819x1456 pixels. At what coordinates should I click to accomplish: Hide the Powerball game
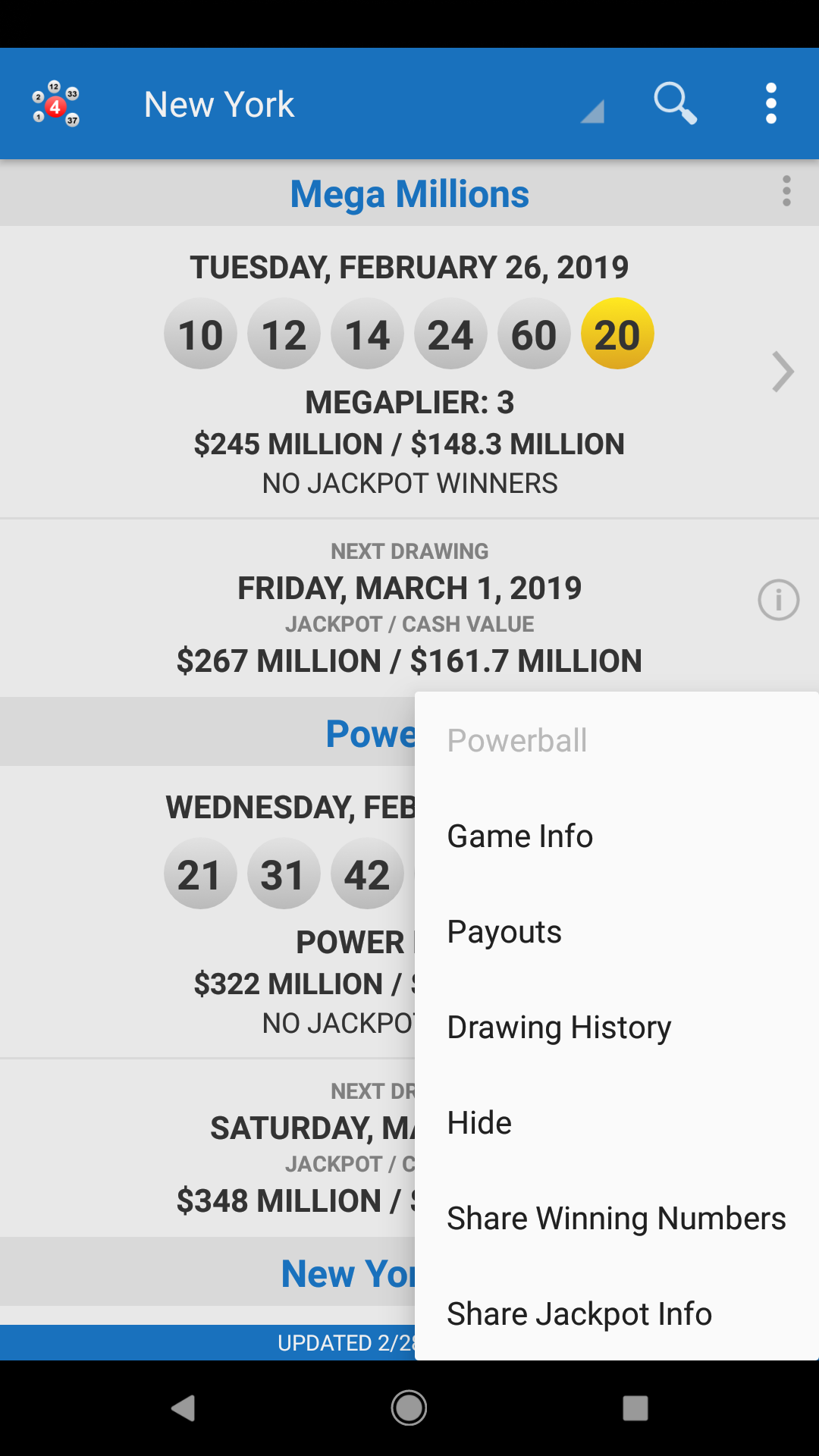[617, 1122]
